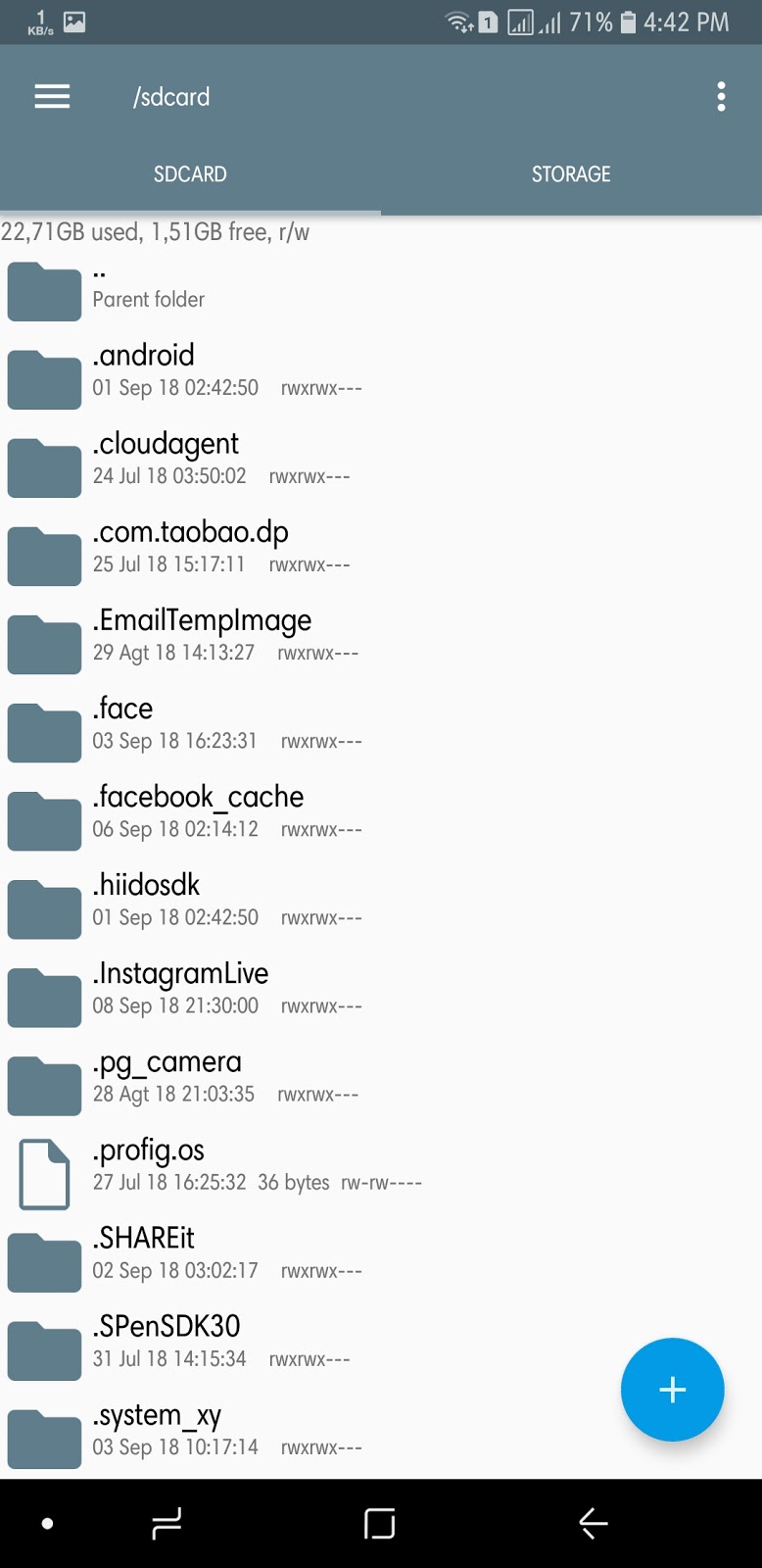Open the three-dot overflow menu
This screenshot has height=1568, width=762.
[x=721, y=96]
